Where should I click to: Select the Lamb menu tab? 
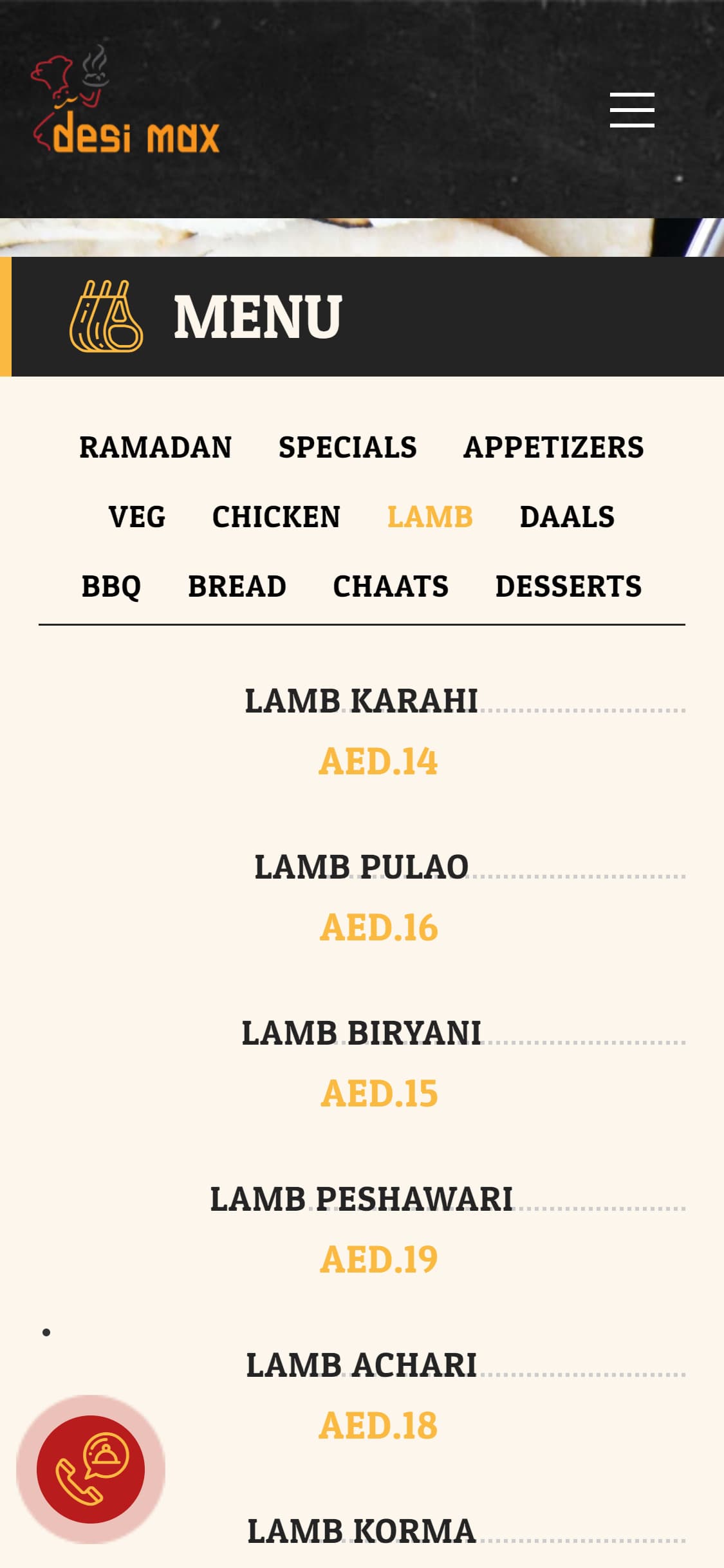coord(430,517)
